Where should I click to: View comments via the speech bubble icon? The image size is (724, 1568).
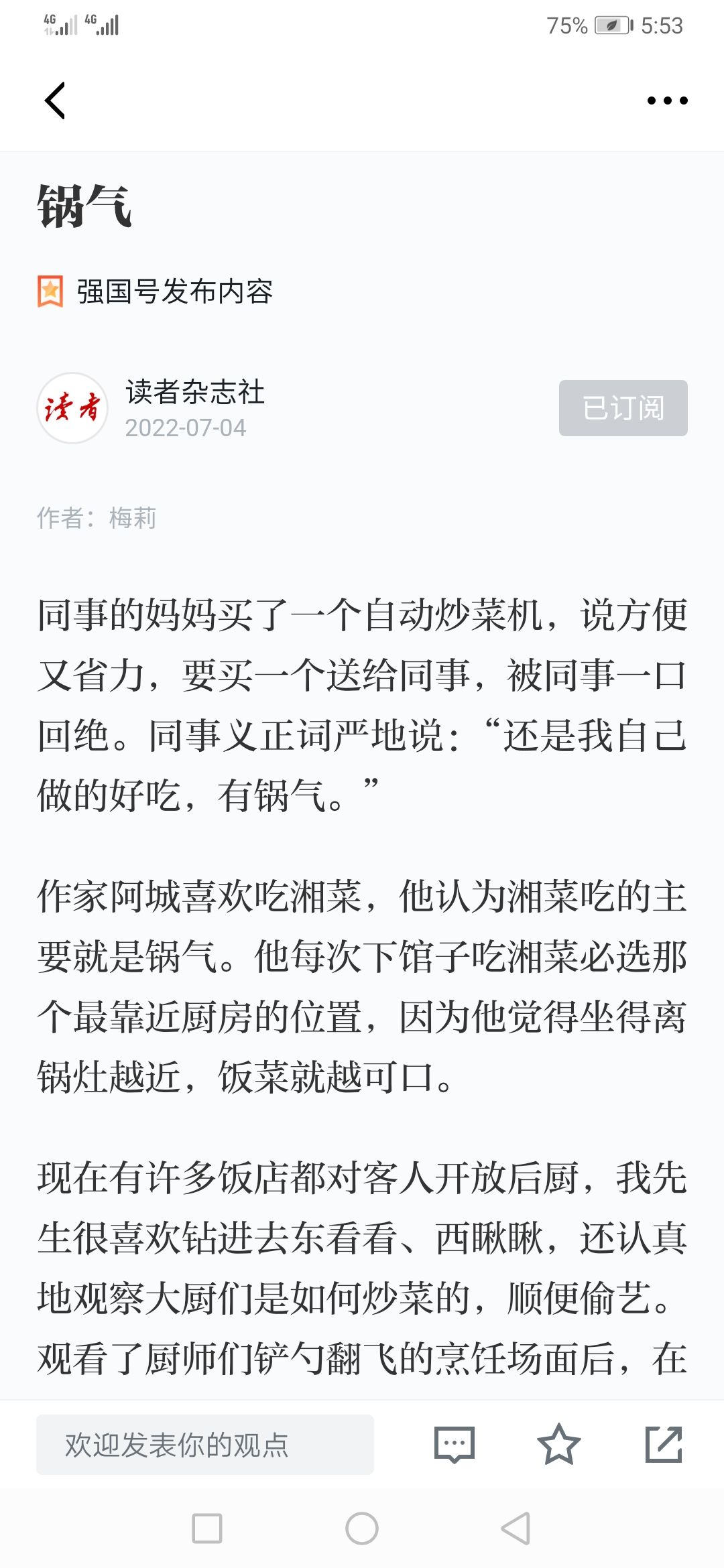[455, 1445]
